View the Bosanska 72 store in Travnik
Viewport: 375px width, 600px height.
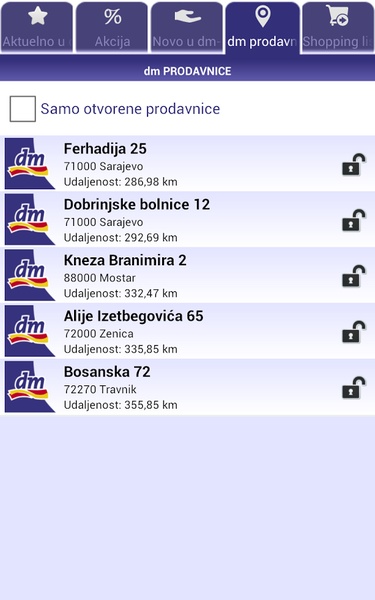pos(188,387)
